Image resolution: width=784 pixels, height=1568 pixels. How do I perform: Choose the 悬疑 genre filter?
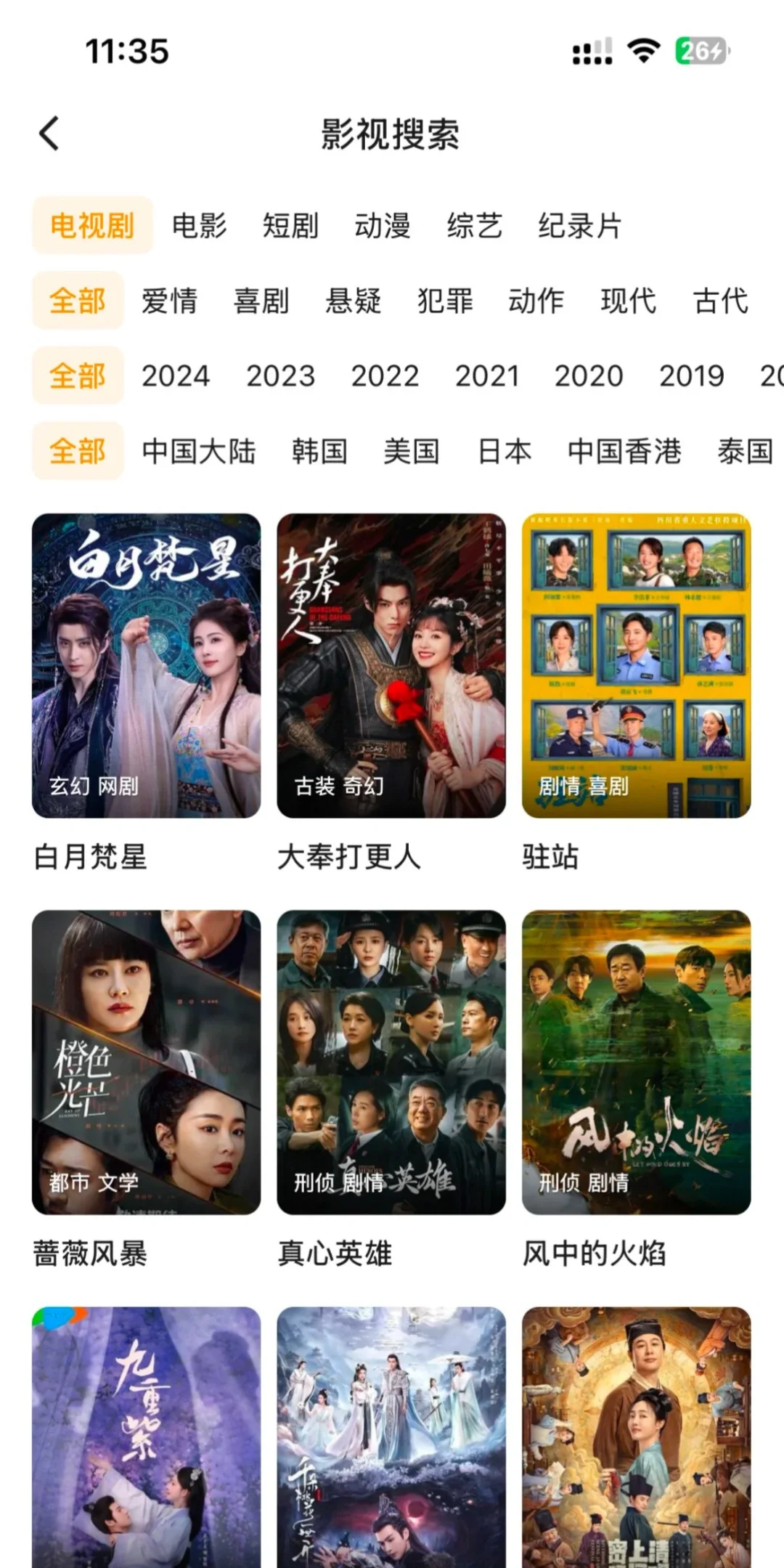(x=353, y=301)
